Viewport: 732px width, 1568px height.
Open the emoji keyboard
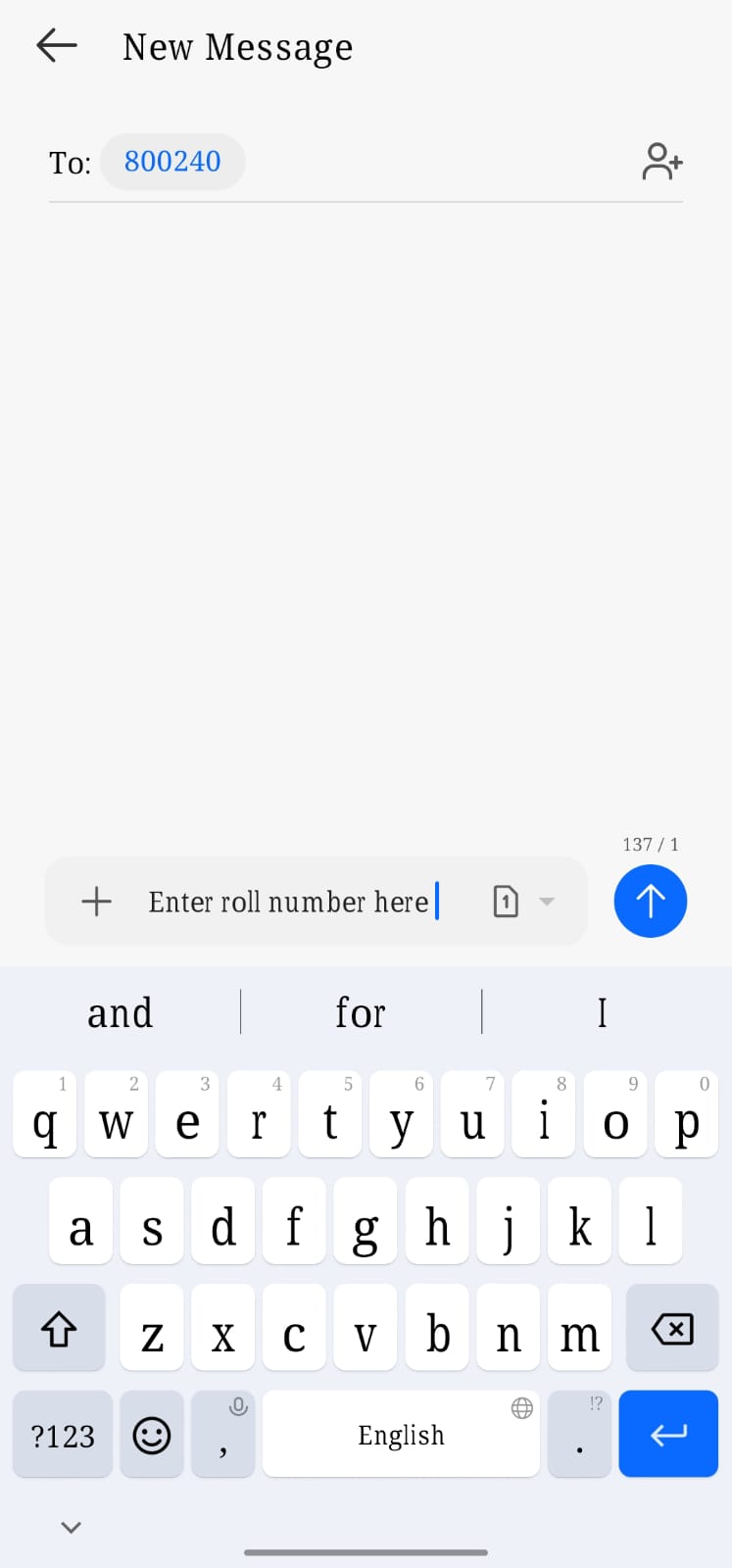pos(152,1435)
